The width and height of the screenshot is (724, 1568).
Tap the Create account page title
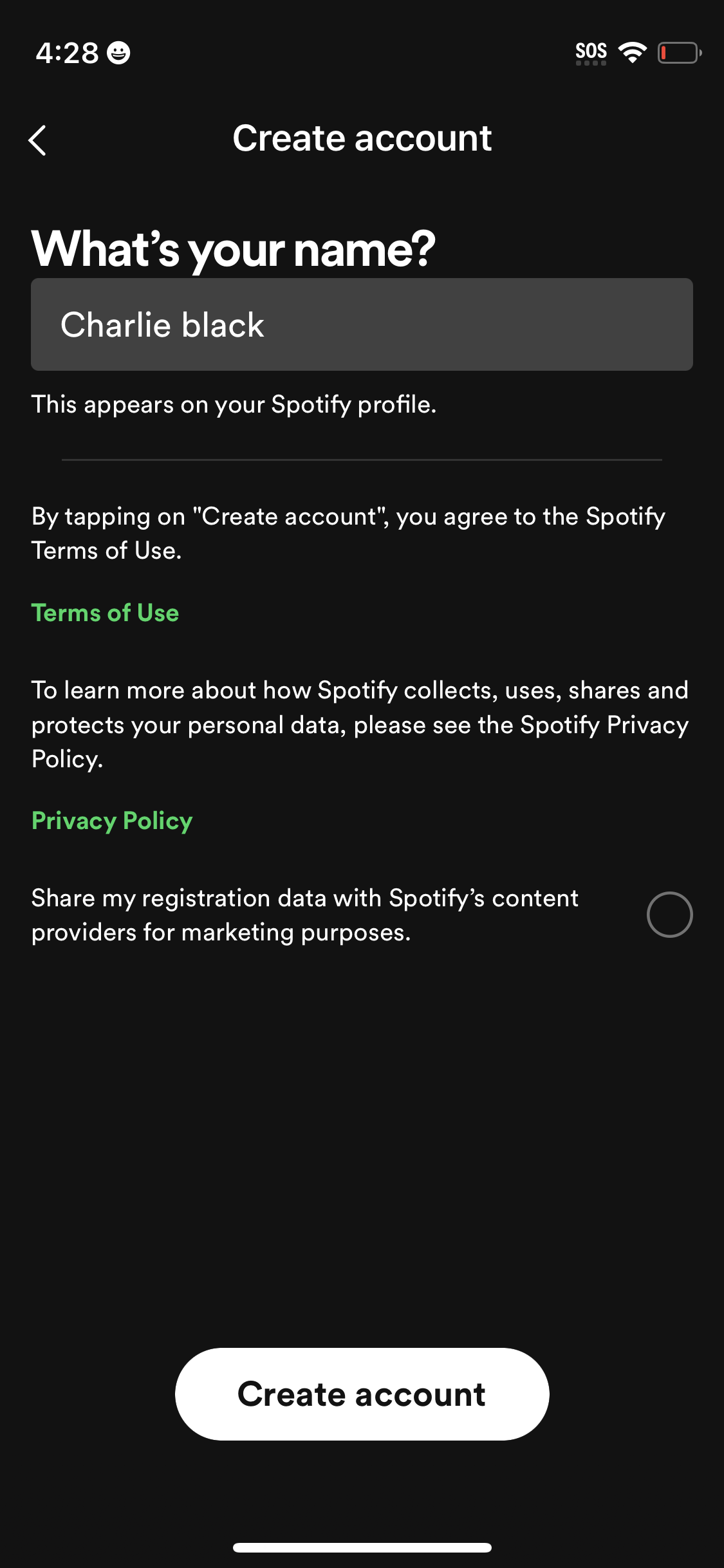[x=362, y=137]
